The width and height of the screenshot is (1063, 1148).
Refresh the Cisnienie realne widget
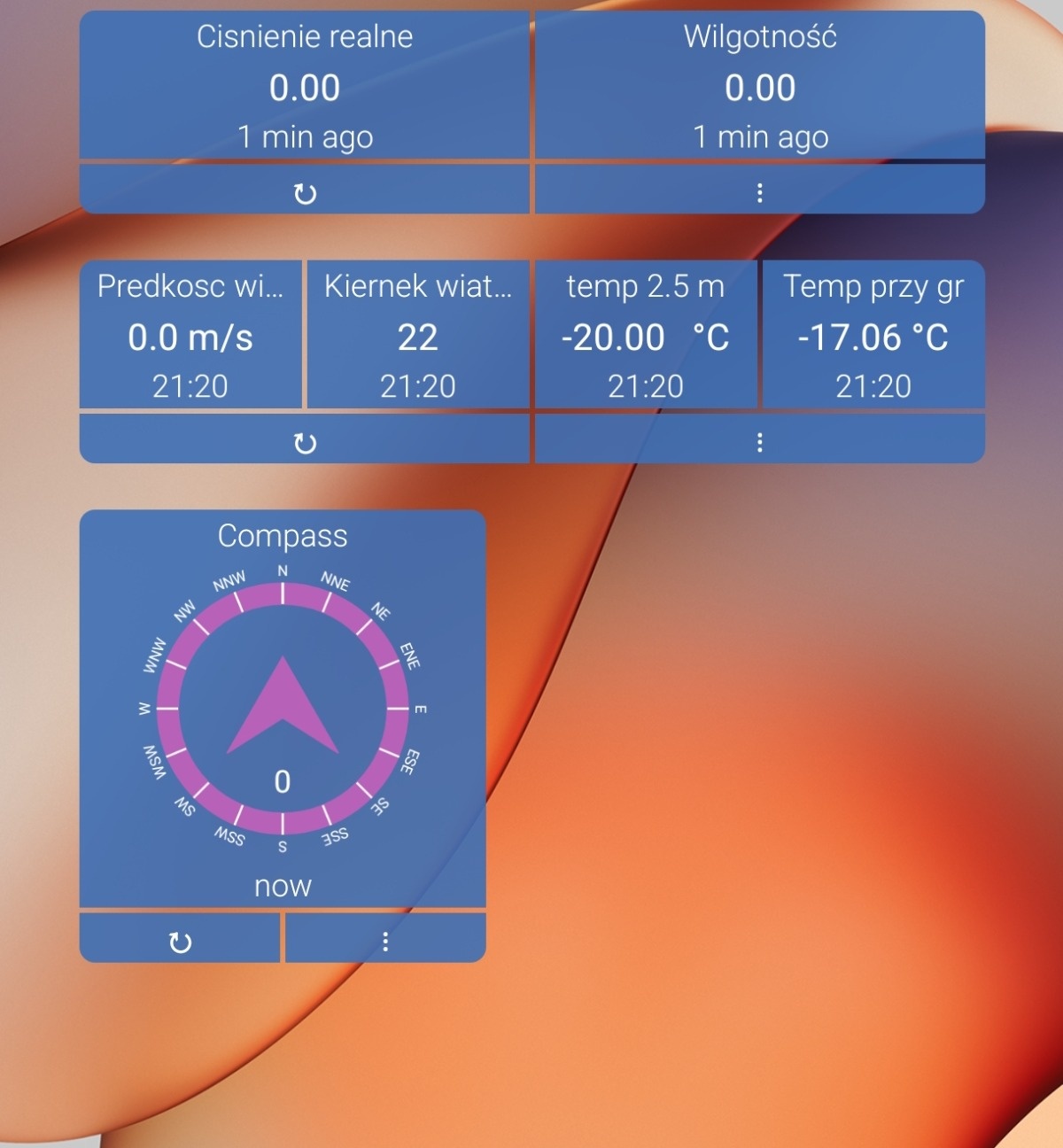305,193
